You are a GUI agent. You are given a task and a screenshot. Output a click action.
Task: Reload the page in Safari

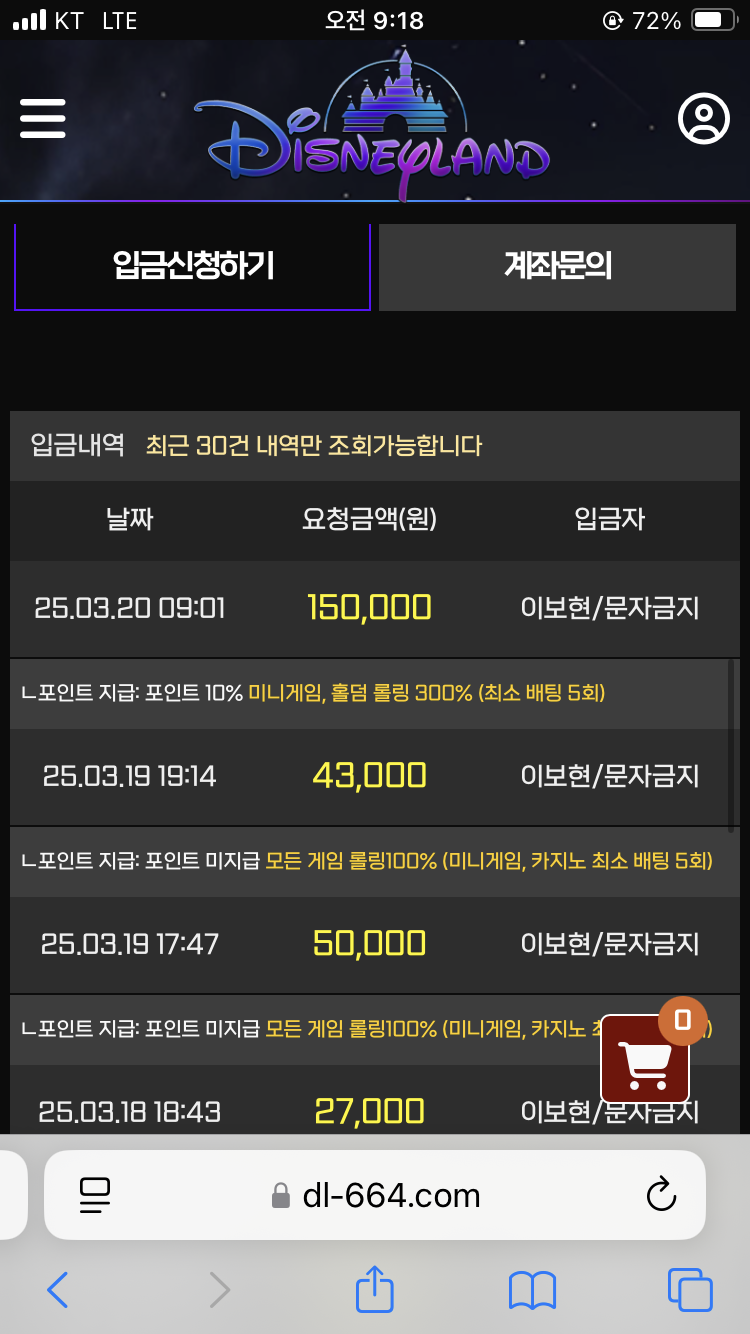(x=661, y=1195)
